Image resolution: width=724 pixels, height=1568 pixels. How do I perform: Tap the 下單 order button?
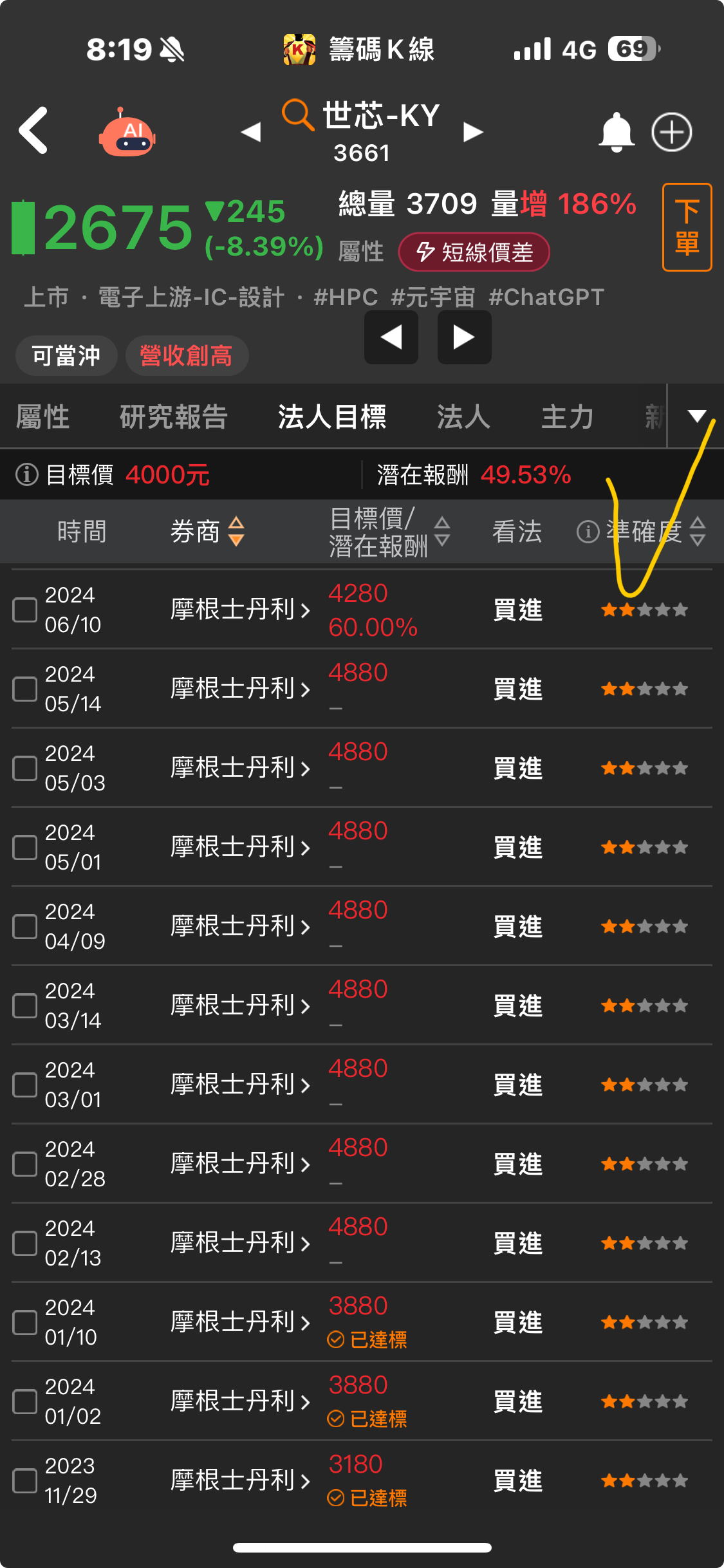pos(687,227)
